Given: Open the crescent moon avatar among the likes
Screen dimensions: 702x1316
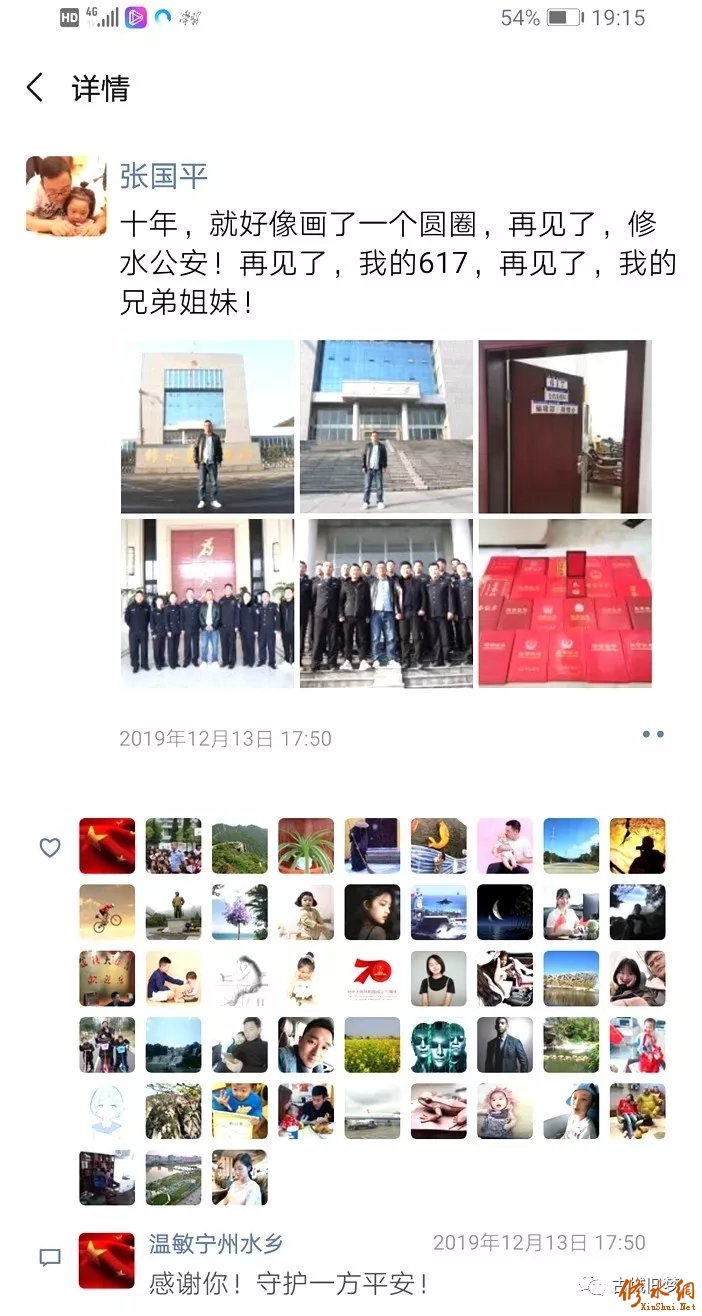Looking at the screenshot, I should tap(504, 912).
